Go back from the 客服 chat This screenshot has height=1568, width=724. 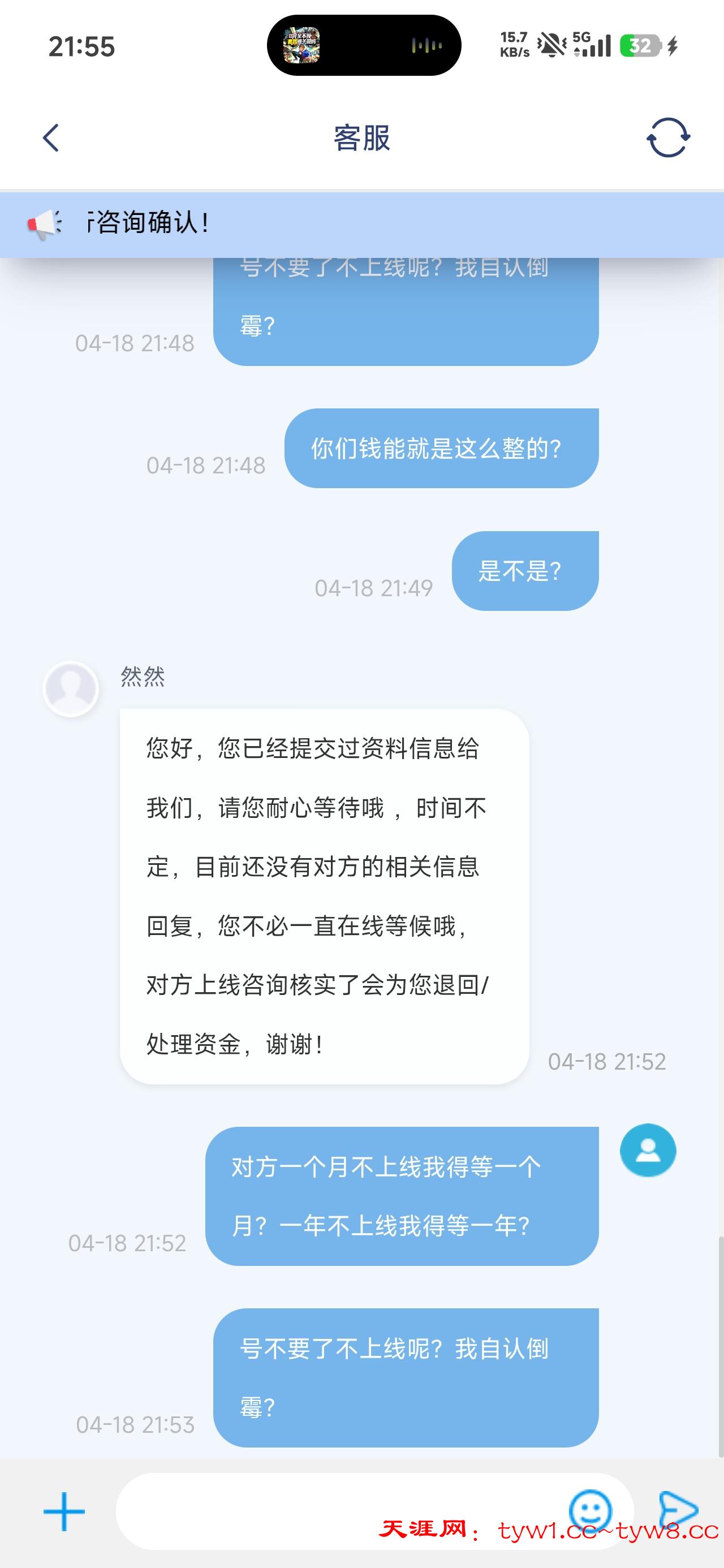click(x=51, y=137)
